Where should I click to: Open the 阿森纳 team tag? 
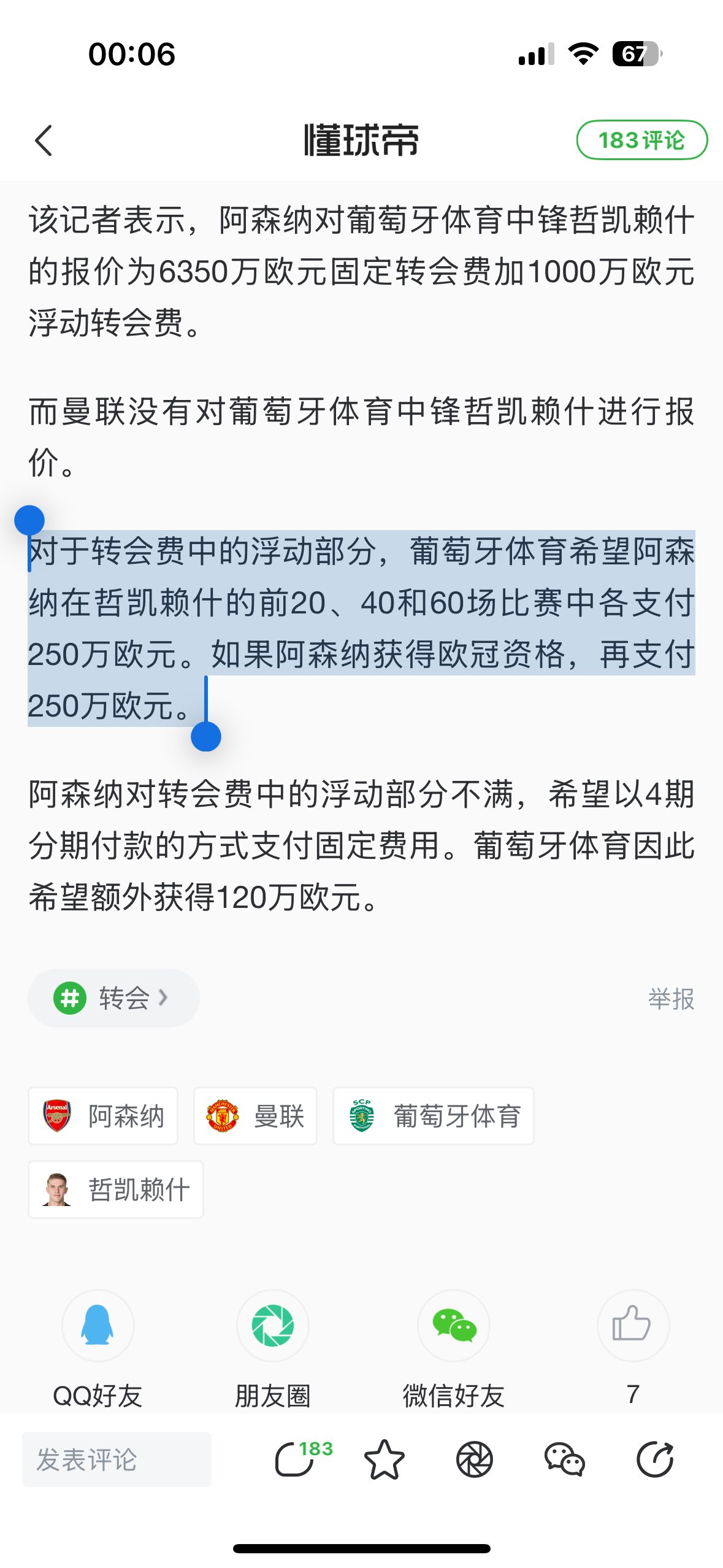(103, 1116)
